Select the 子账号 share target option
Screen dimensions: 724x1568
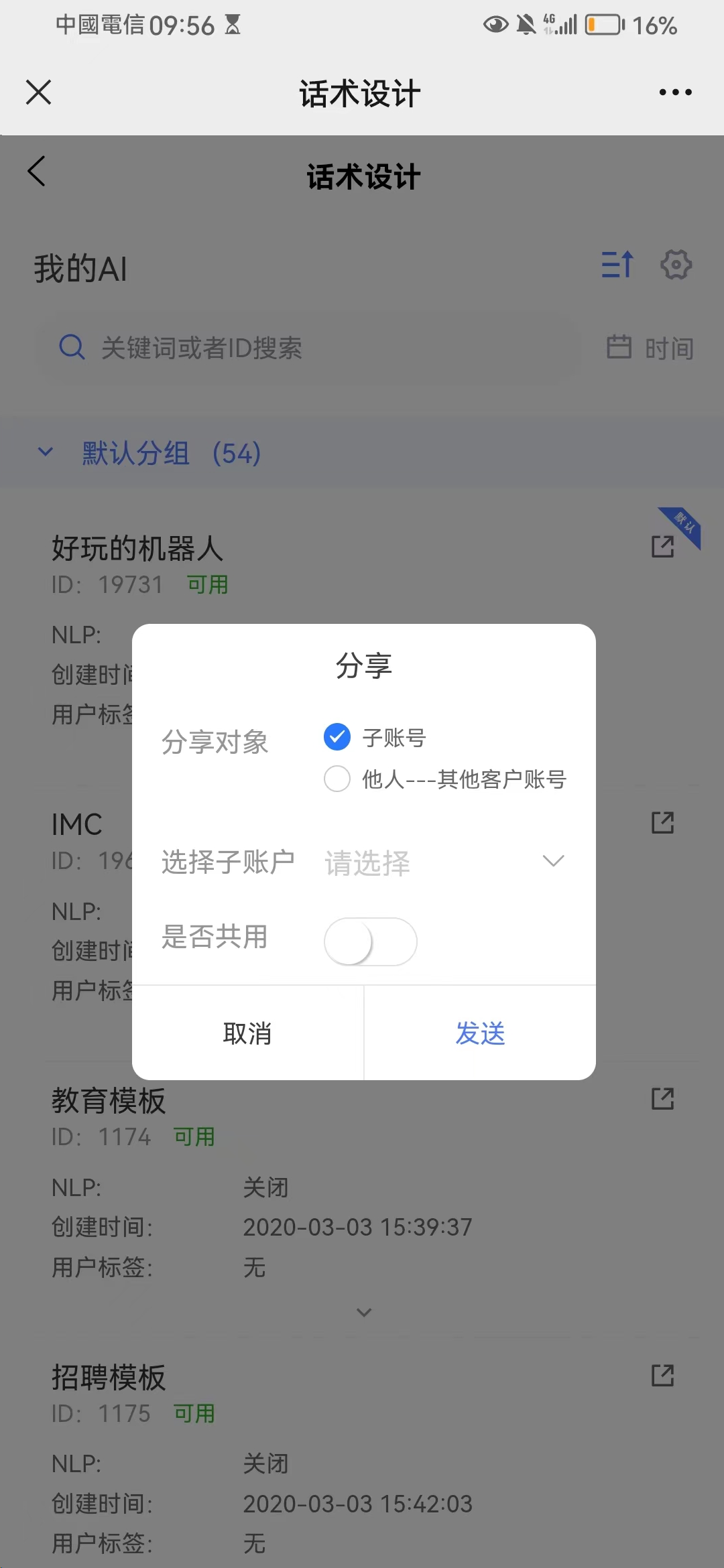pyautogui.click(x=337, y=737)
